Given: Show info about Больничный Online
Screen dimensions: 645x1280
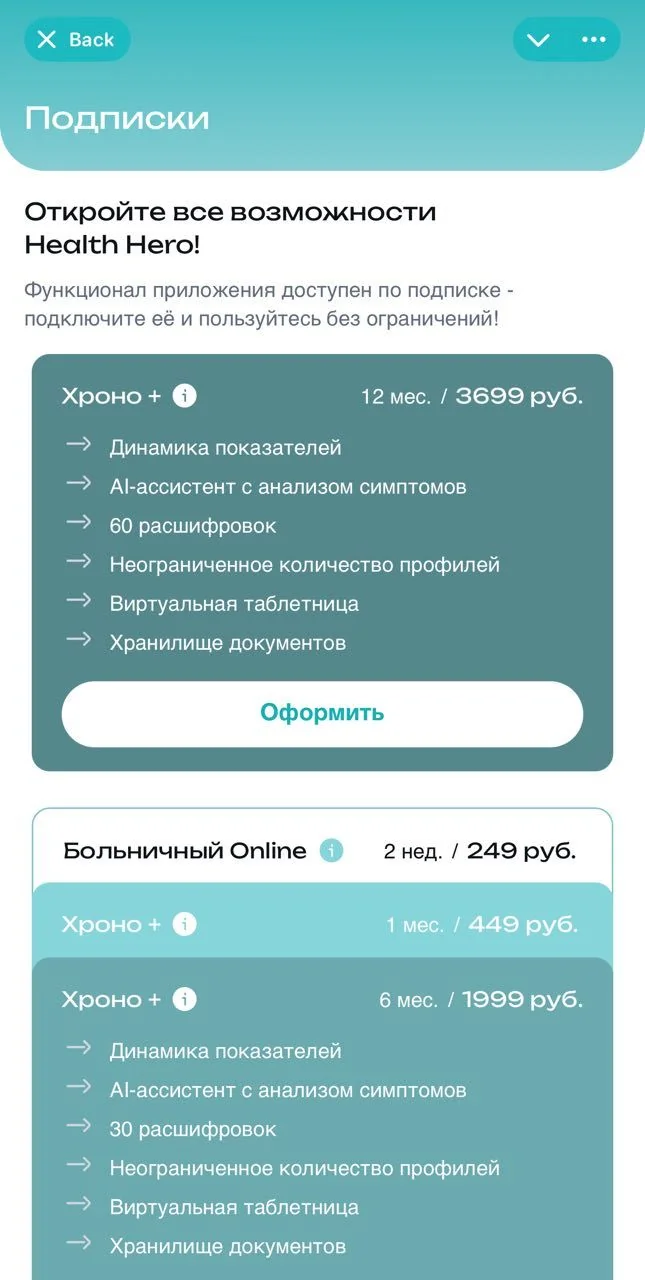Looking at the screenshot, I should pyautogui.click(x=331, y=851).
